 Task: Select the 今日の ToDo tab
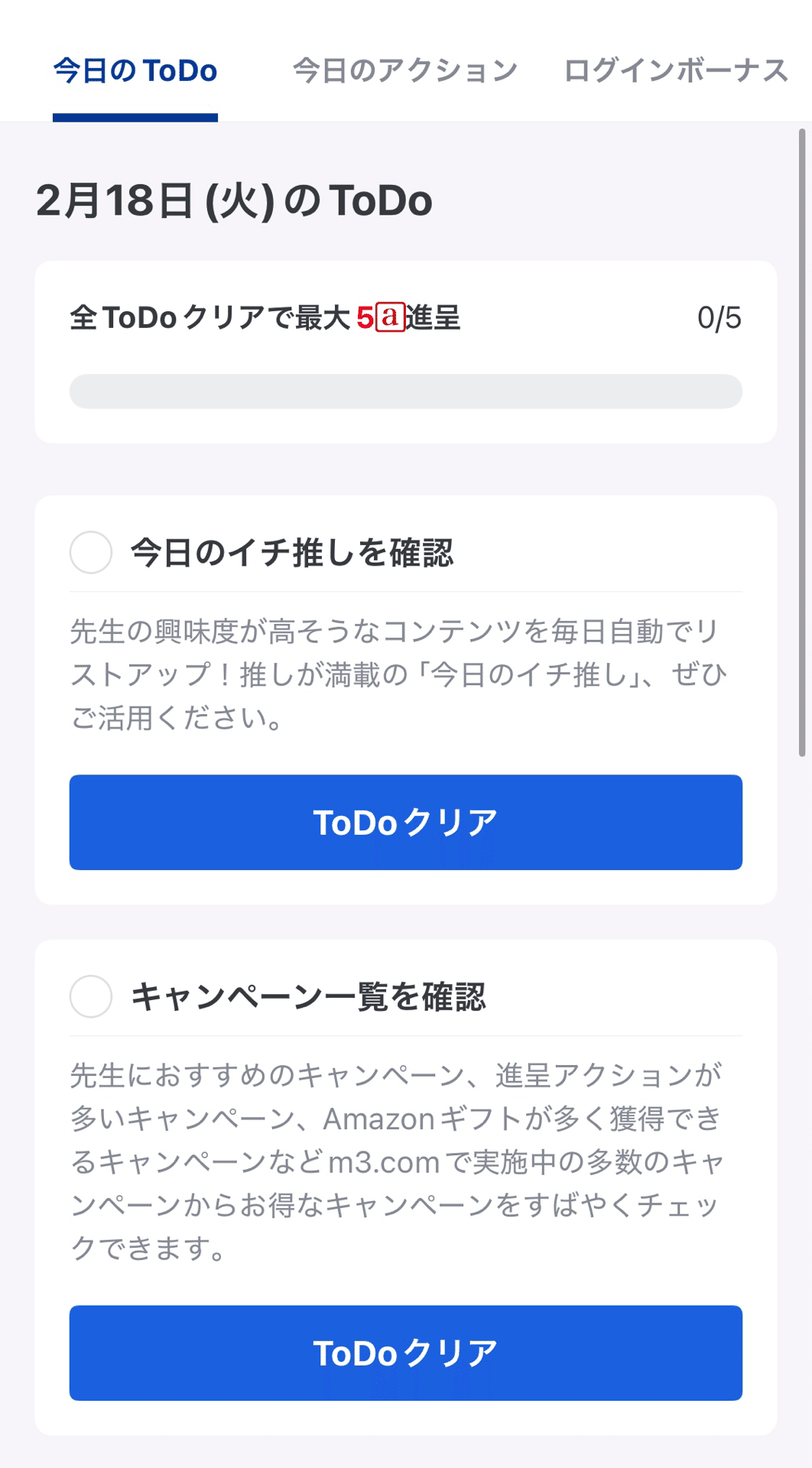[x=134, y=69]
